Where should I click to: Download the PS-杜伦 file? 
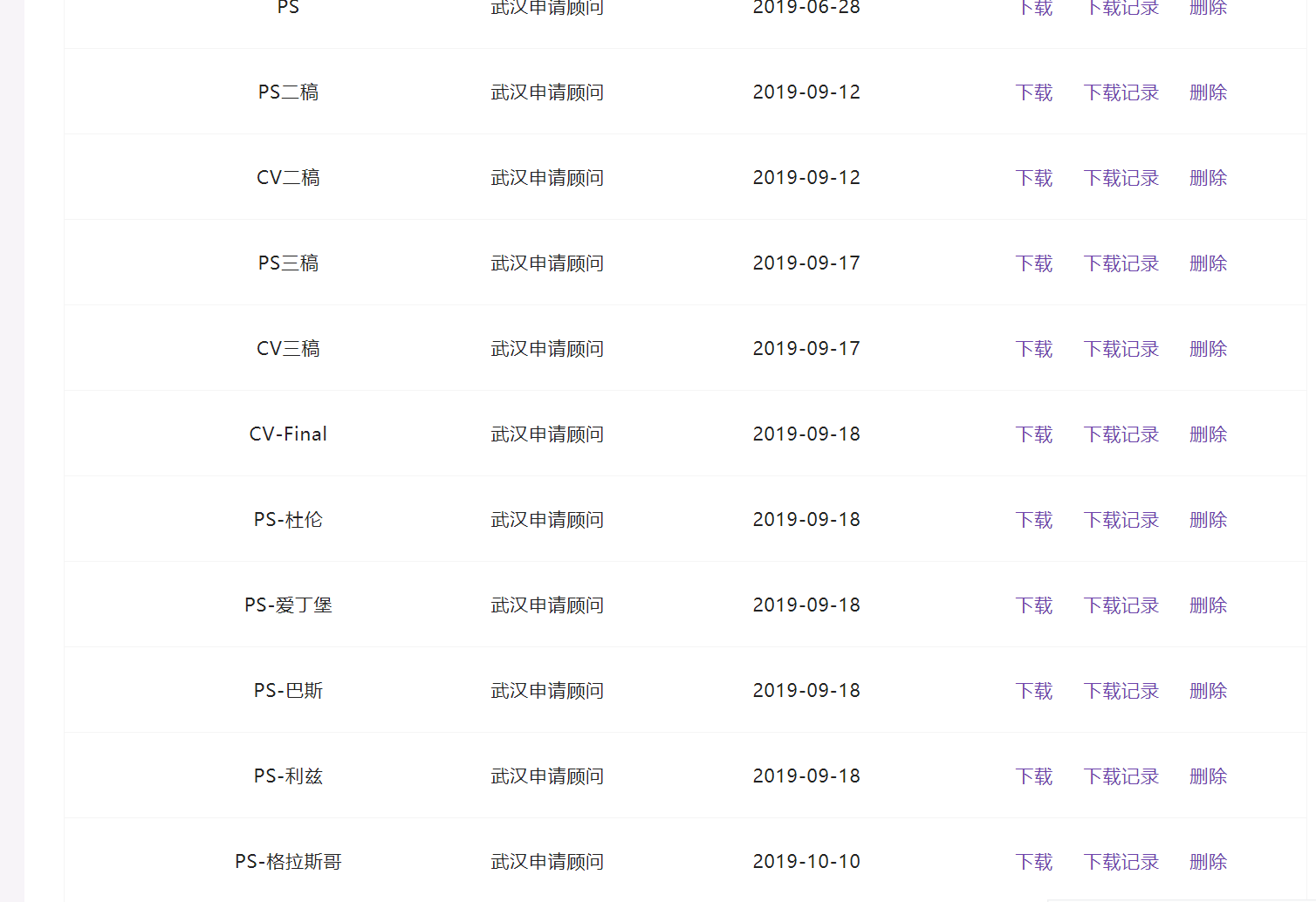(1034, 520)
